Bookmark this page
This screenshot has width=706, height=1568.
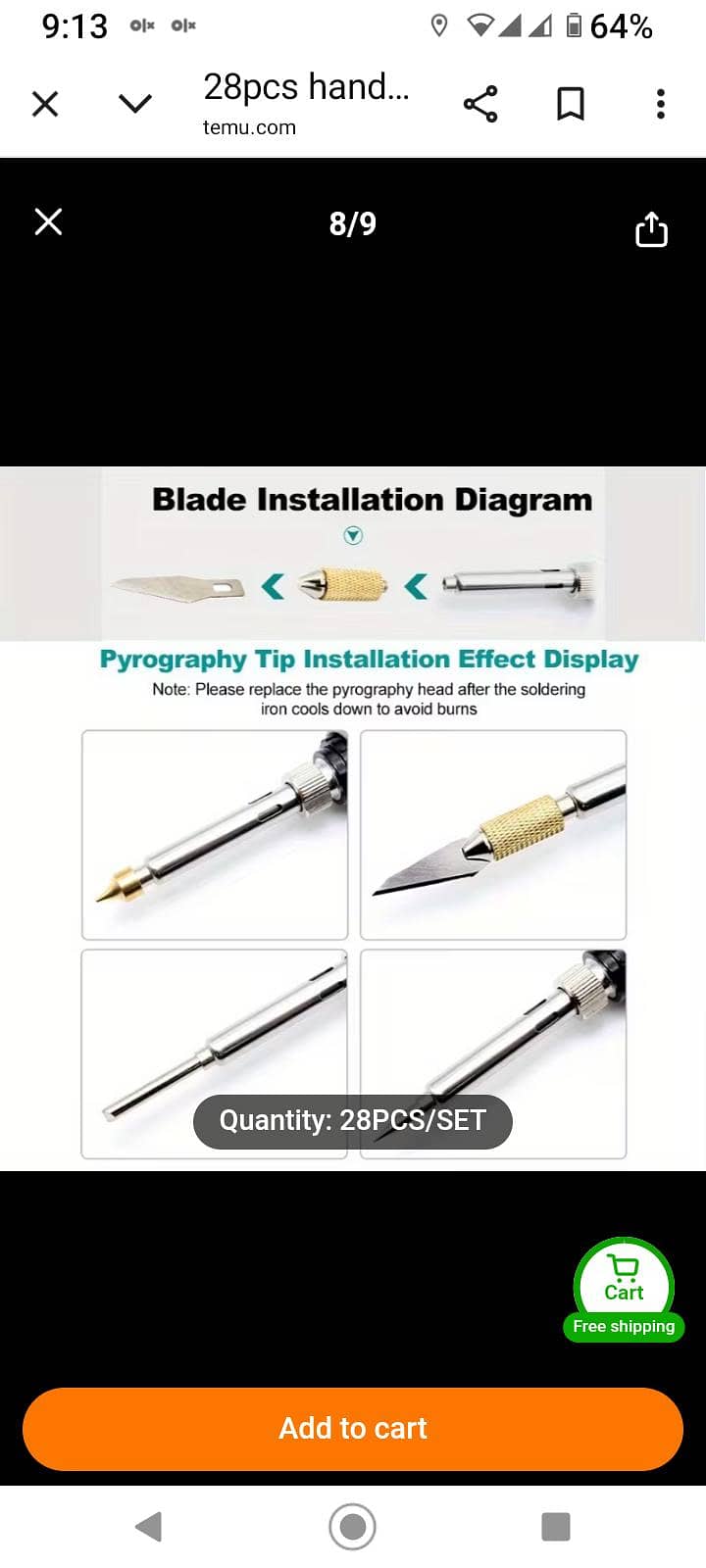[570, 104]
